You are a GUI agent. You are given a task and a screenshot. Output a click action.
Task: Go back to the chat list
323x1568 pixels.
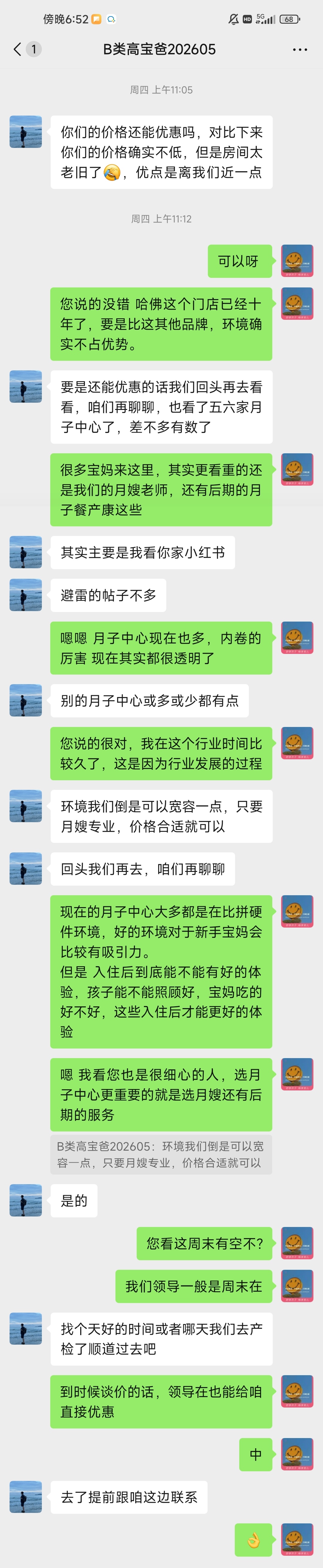tap(18, 49)
